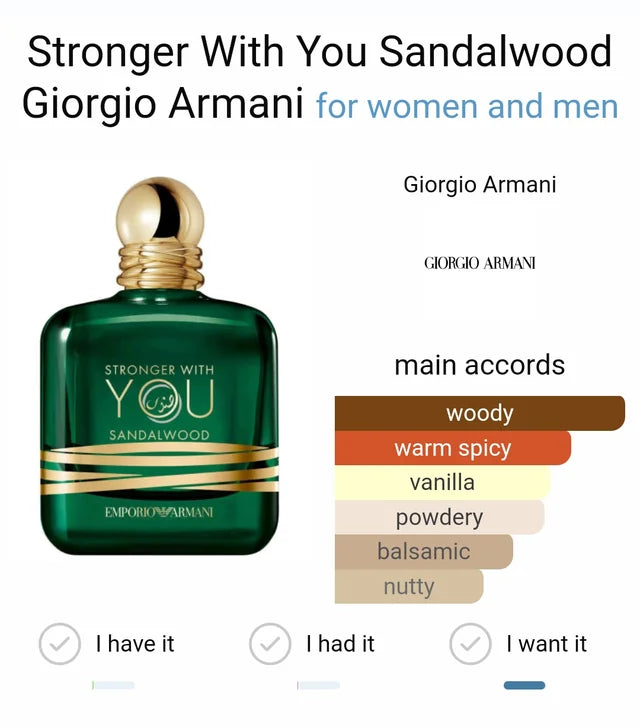Open the Giorgio Armani designer link
640x728 pixels.
(x=479, y=185)
